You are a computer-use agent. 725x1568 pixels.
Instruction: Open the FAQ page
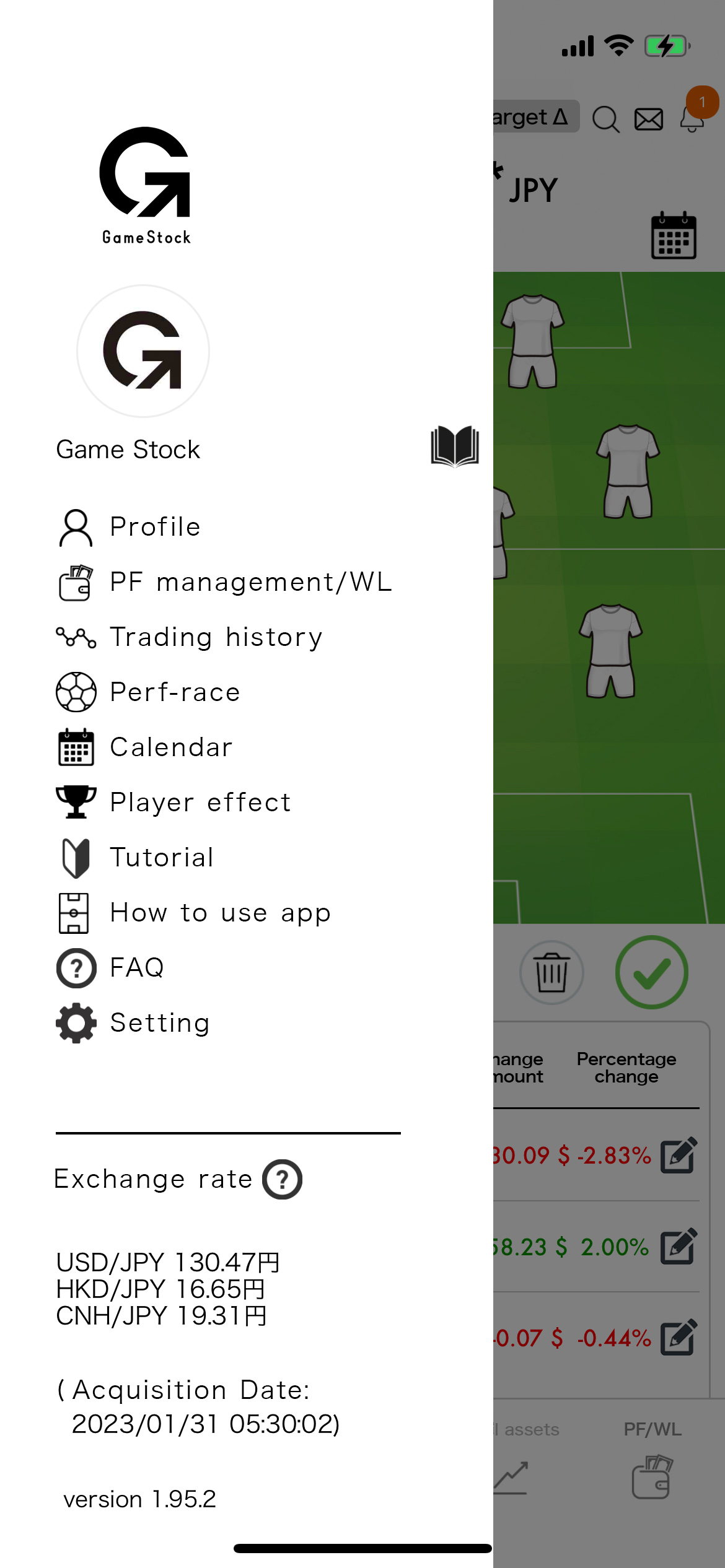[x=137, y=968]
